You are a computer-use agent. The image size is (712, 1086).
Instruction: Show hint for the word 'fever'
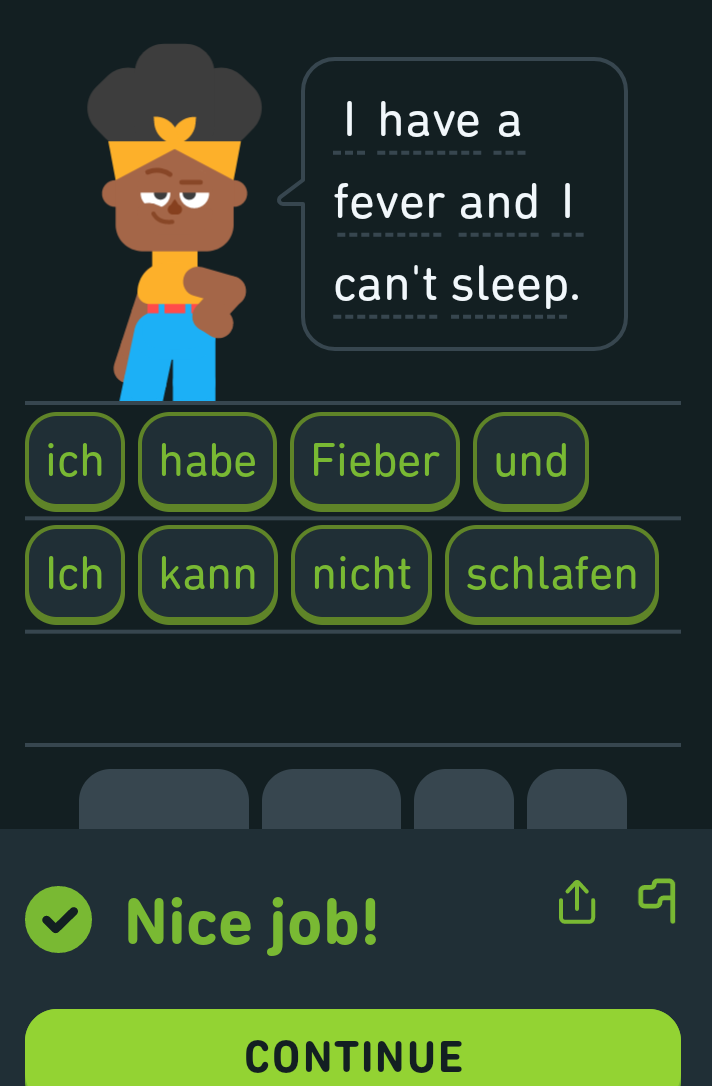pos(387,203)
